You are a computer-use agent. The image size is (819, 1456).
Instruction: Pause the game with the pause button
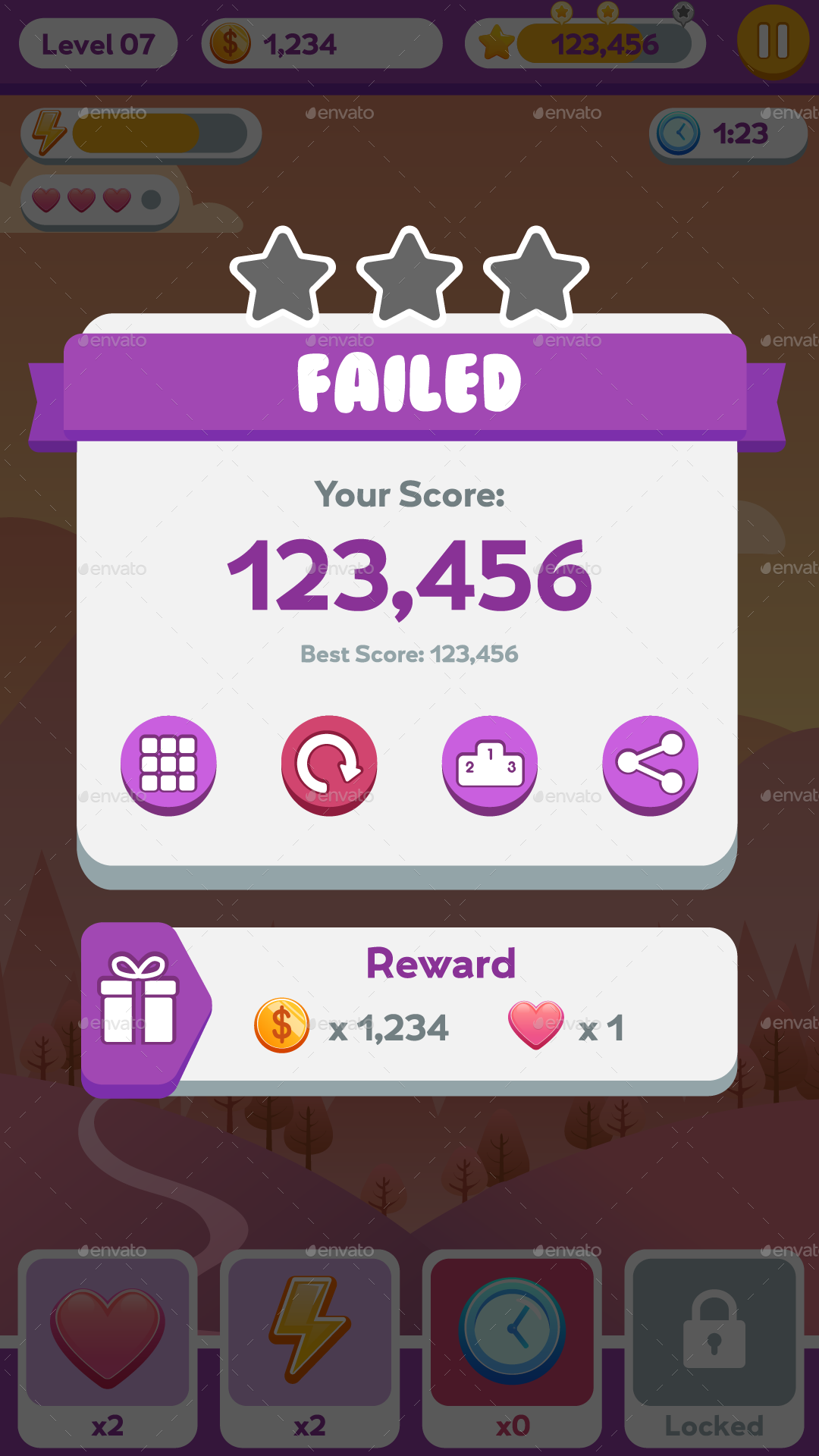[772, 41]
